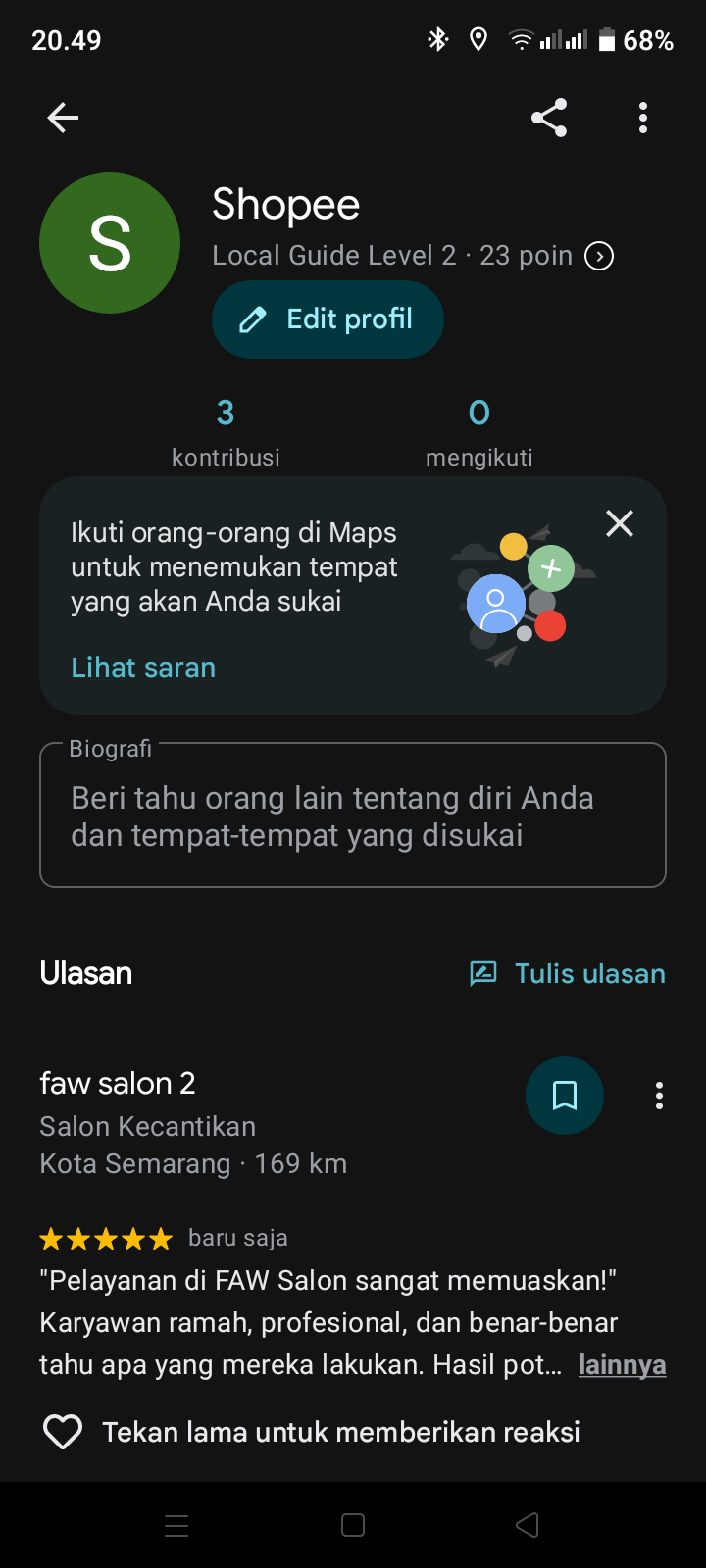
Task: Open the top-right overflow menu
Action: (643, 118)
